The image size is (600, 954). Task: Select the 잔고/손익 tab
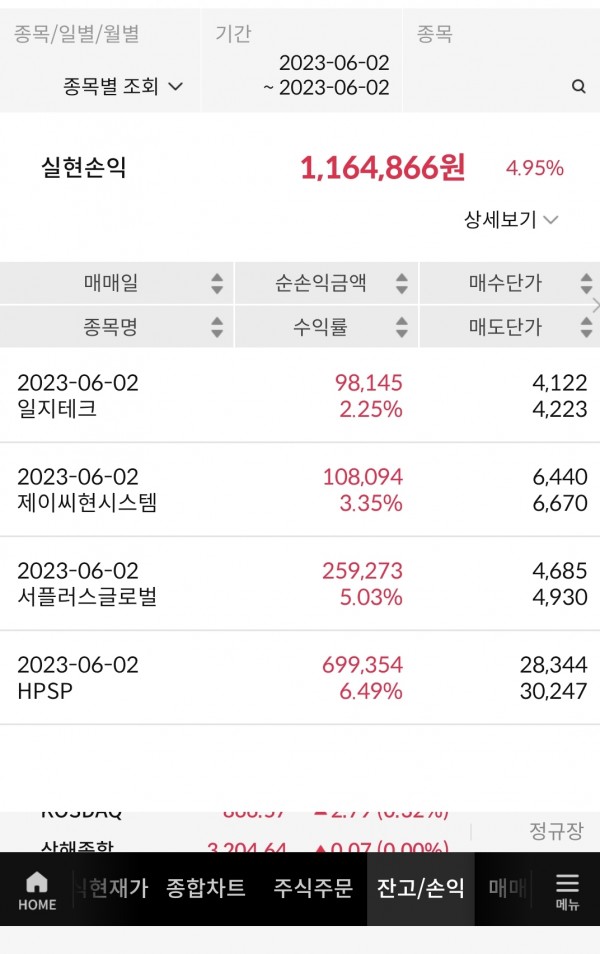click(420, 888)
